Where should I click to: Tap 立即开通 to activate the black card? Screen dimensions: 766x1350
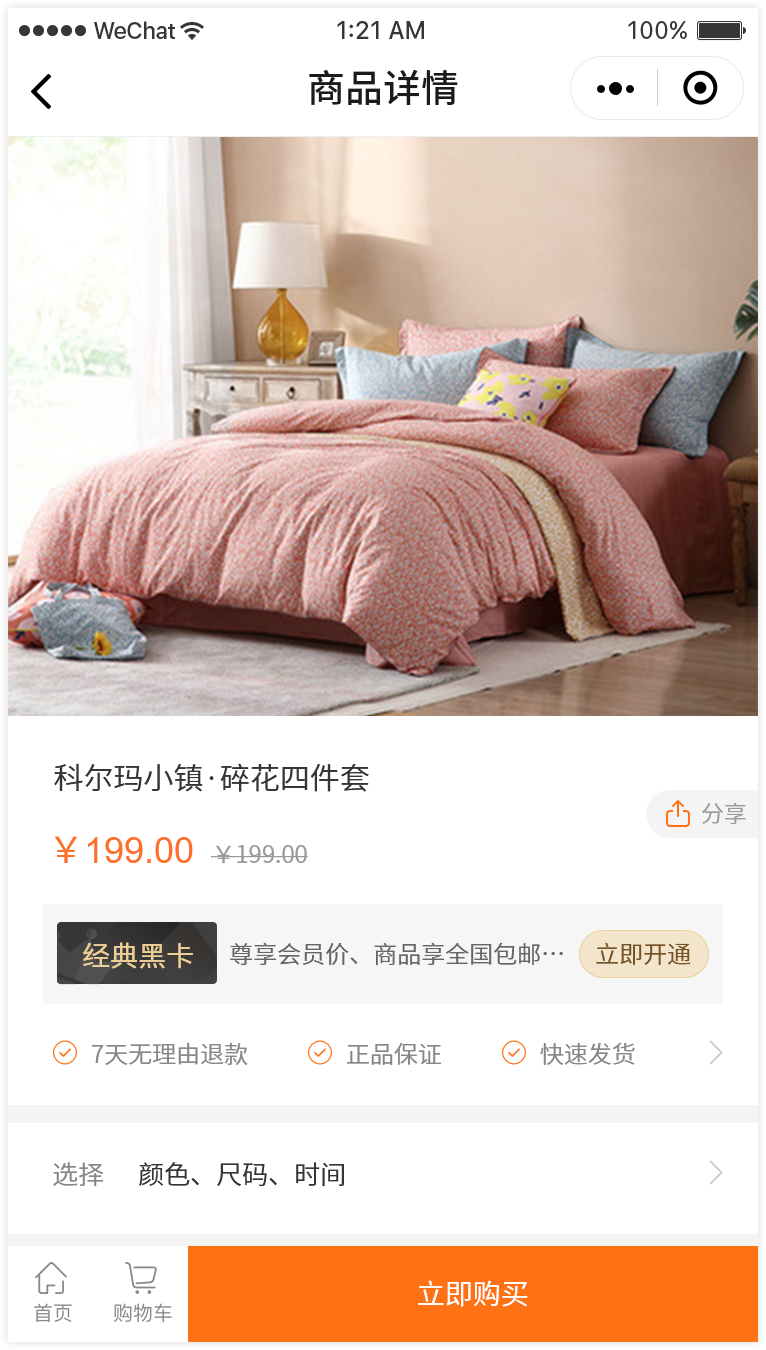coord(643,954)
